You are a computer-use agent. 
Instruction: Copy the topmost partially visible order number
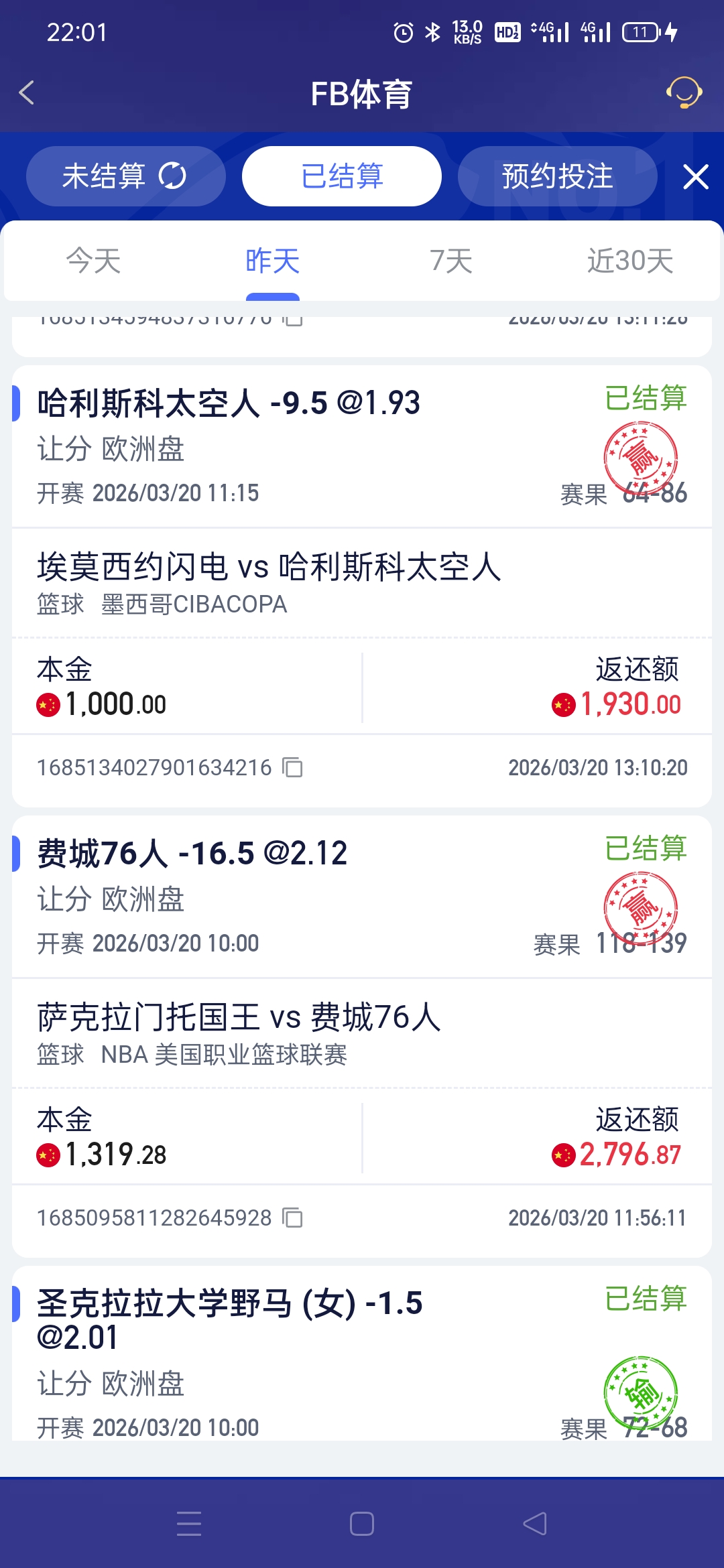pyautogui.click(x=293, y=320)
